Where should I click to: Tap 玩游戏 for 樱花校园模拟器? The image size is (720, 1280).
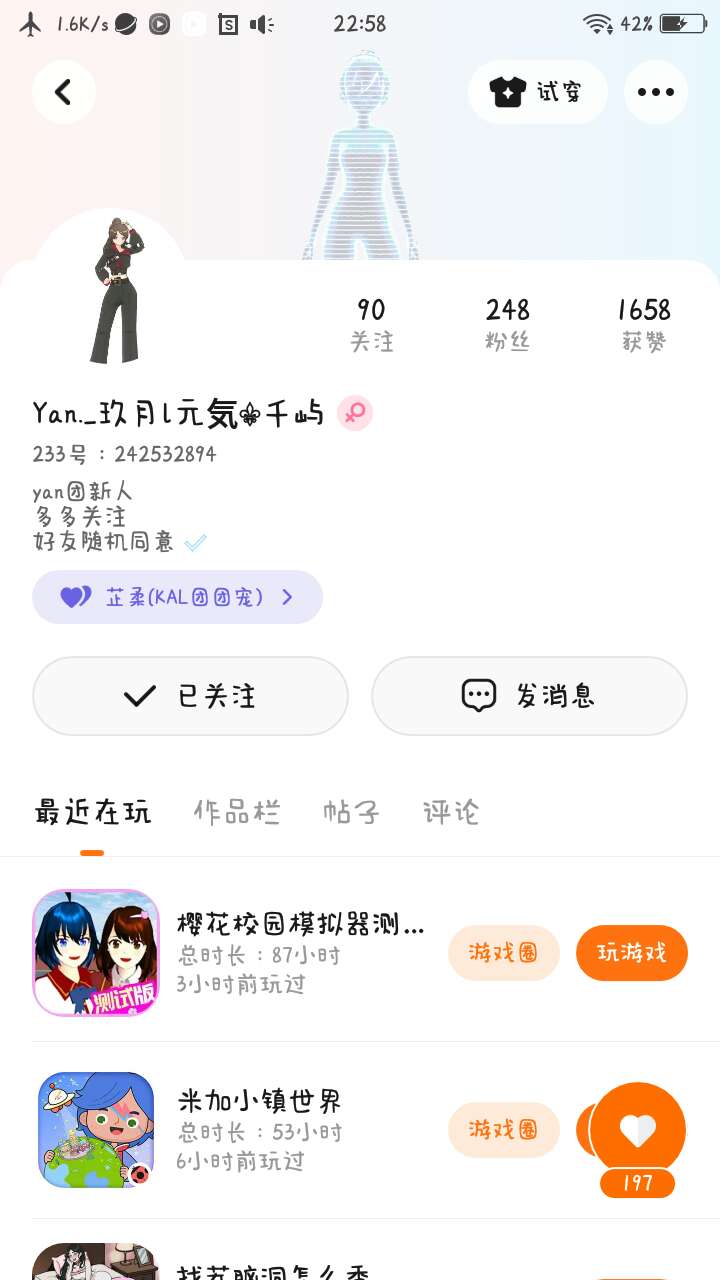[x=631, y=953]
